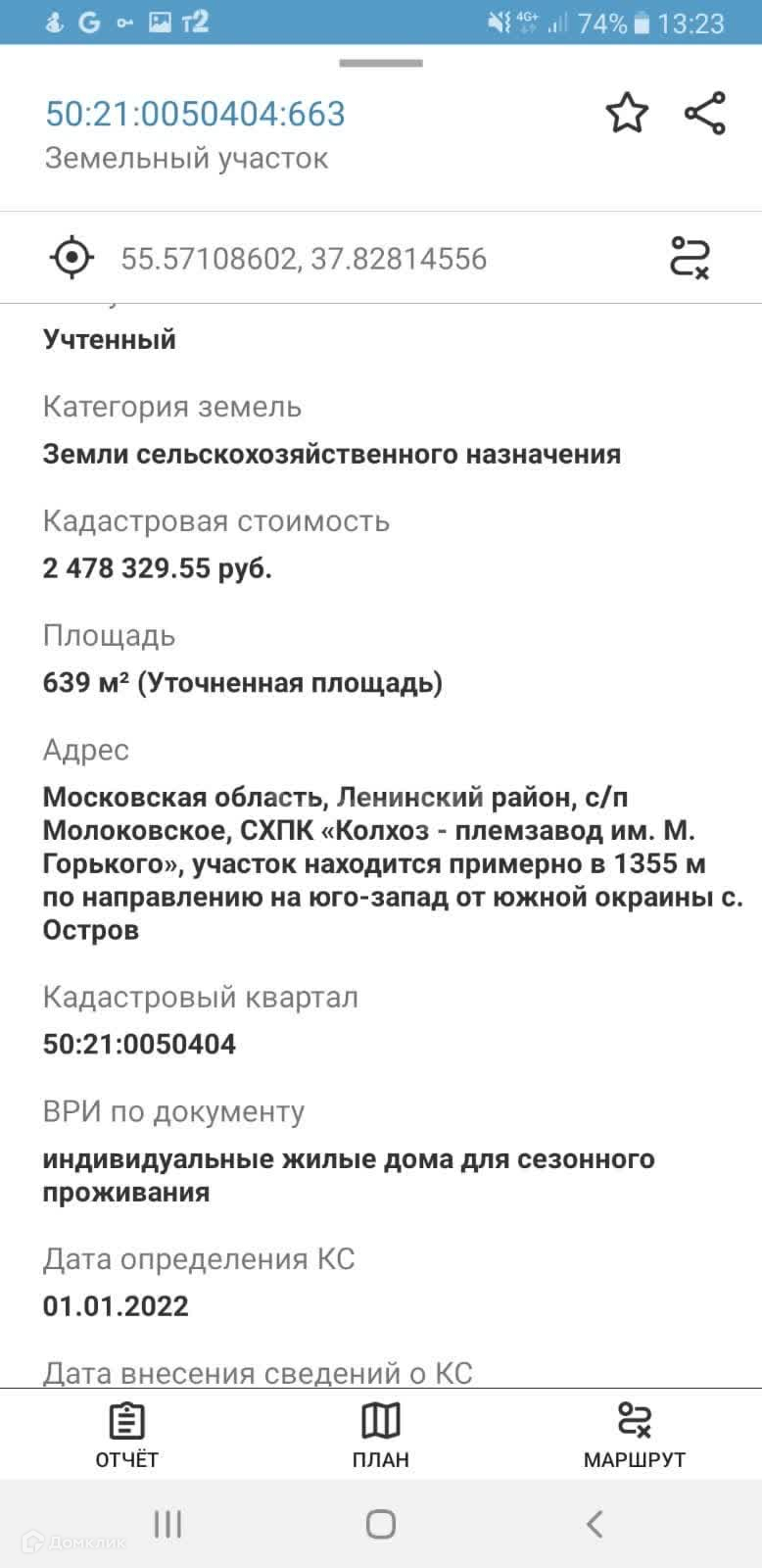Screen dimensions: 762x1568
Task: Open cadastral number 50:21:0050404:663 link
Action: pos(196,114)
